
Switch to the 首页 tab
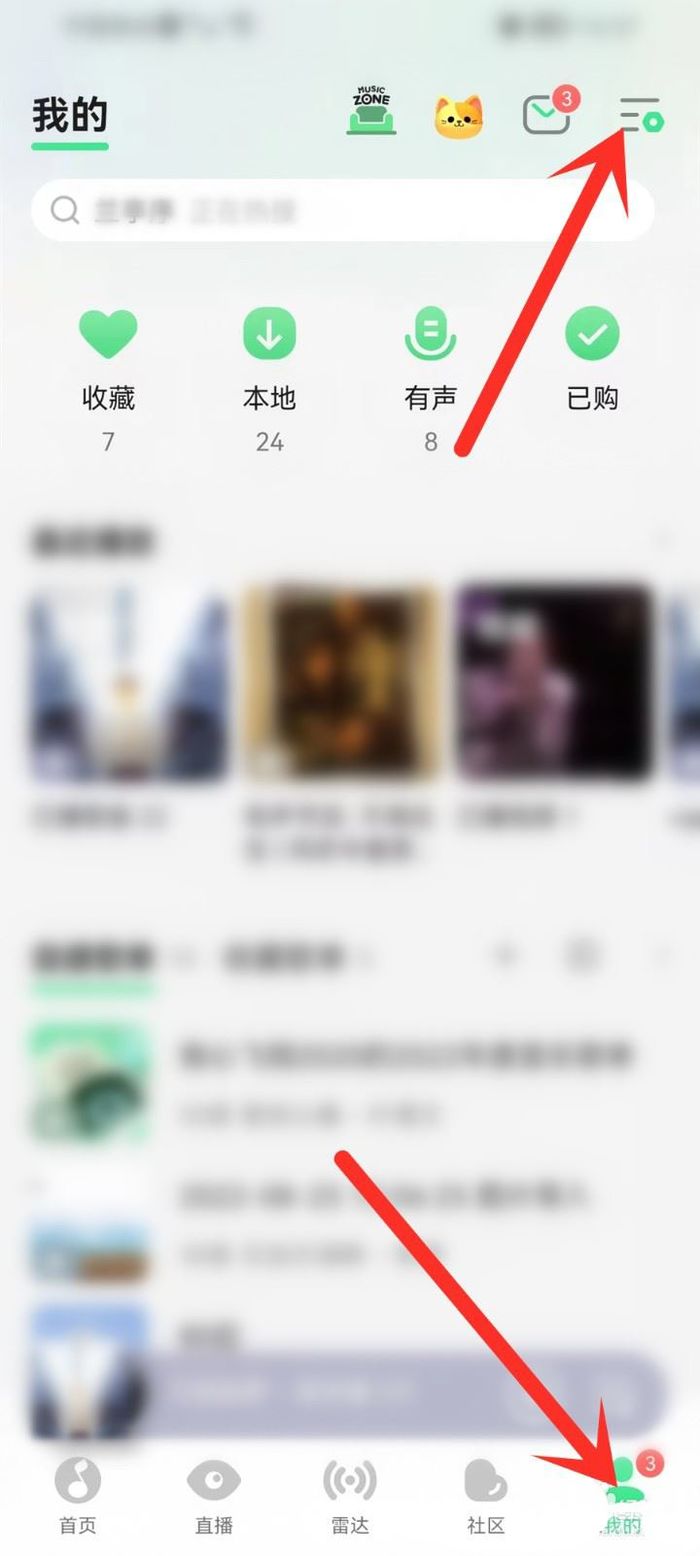click(x=78, y=1496)
